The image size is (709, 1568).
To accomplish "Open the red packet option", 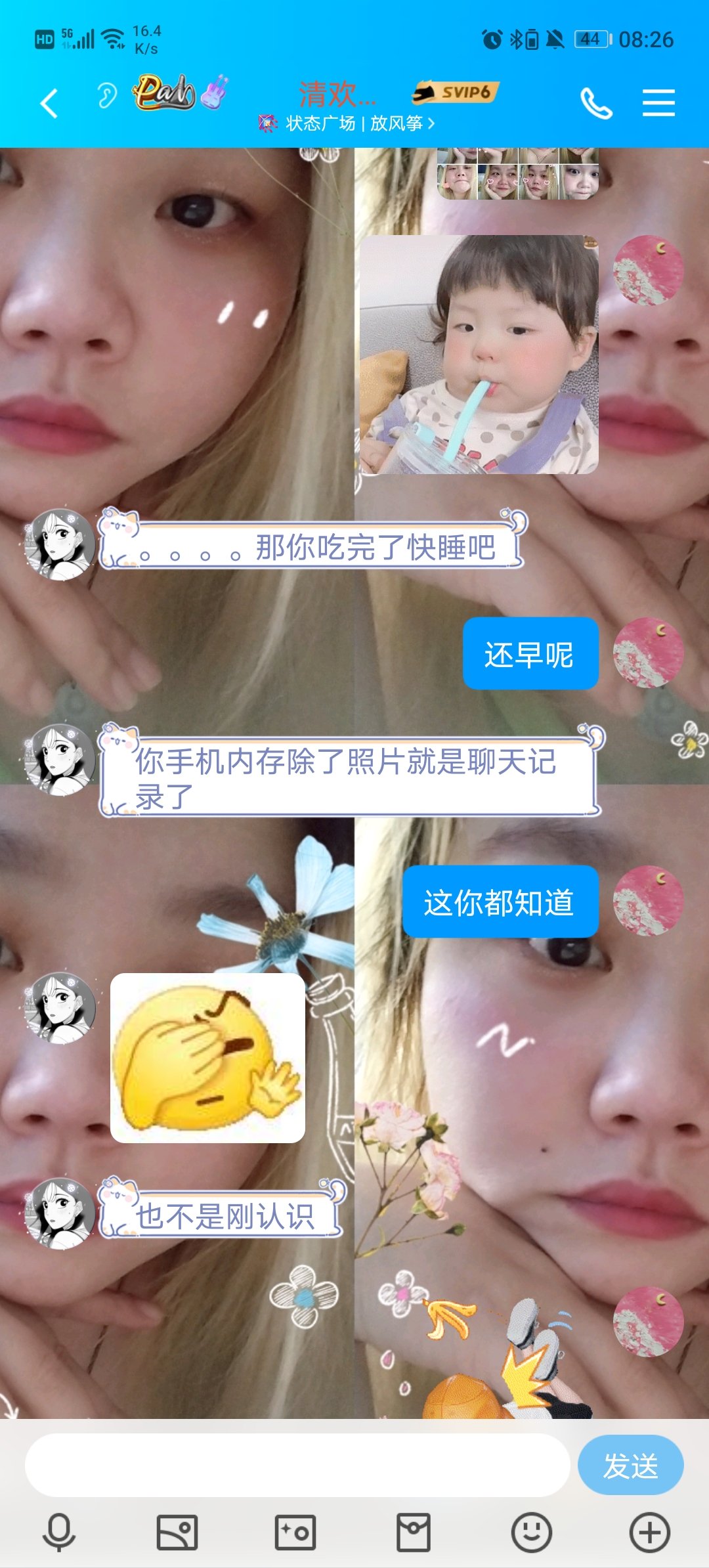I will (414, 1533).
